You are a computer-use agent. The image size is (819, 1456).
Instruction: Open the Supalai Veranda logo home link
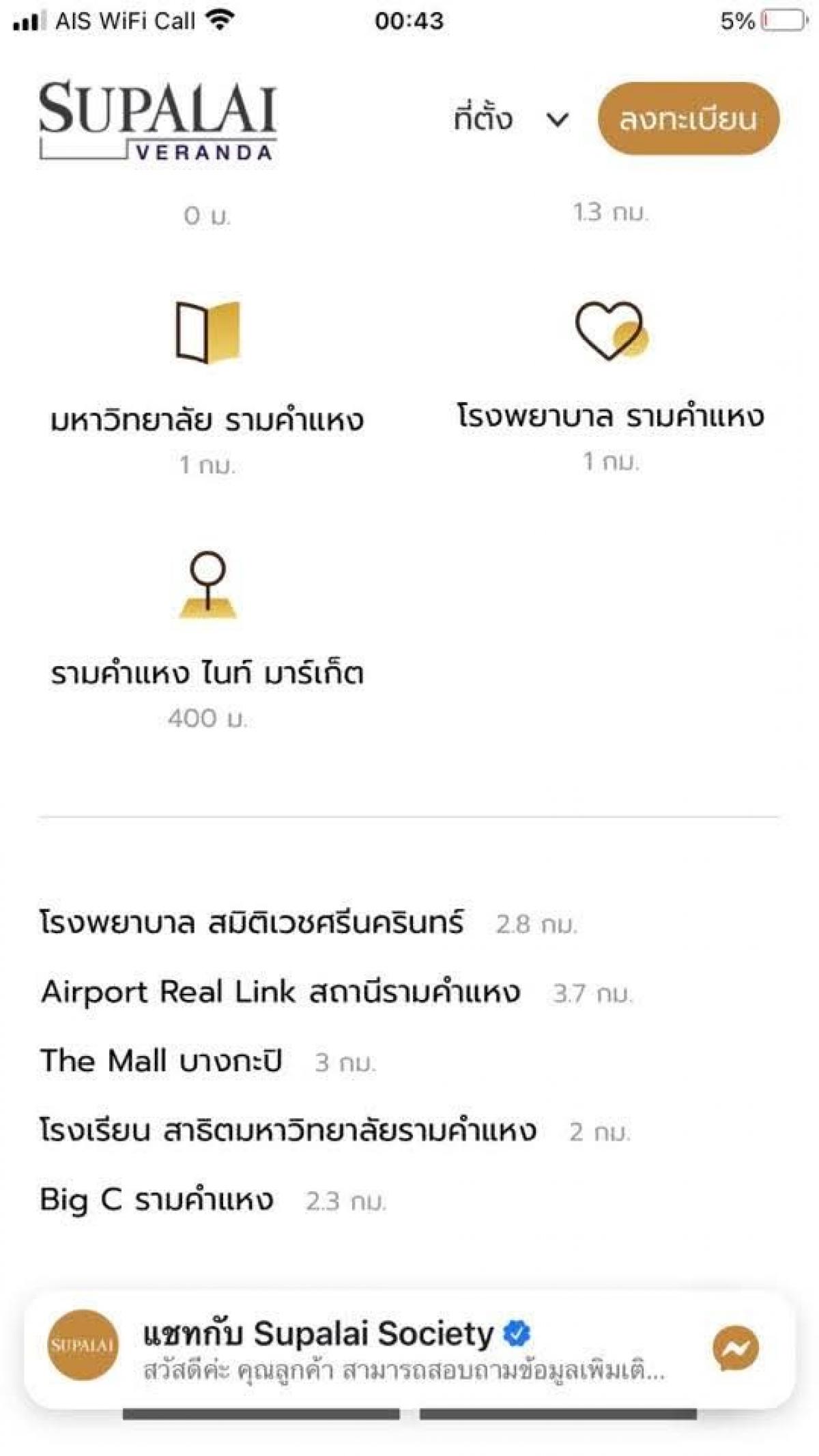tap(158, 121)
